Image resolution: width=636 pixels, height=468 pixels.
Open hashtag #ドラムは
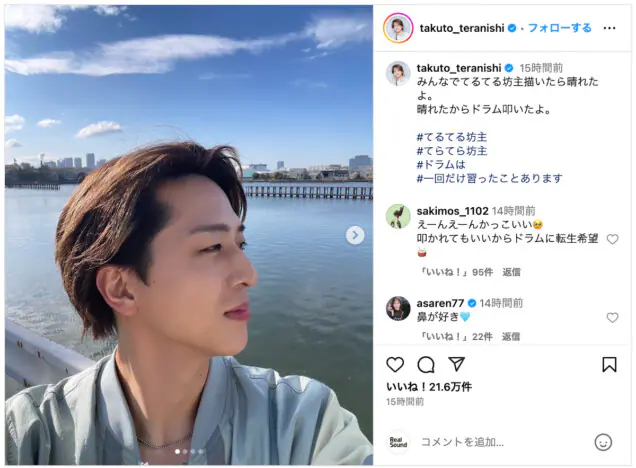click(441, 164)
